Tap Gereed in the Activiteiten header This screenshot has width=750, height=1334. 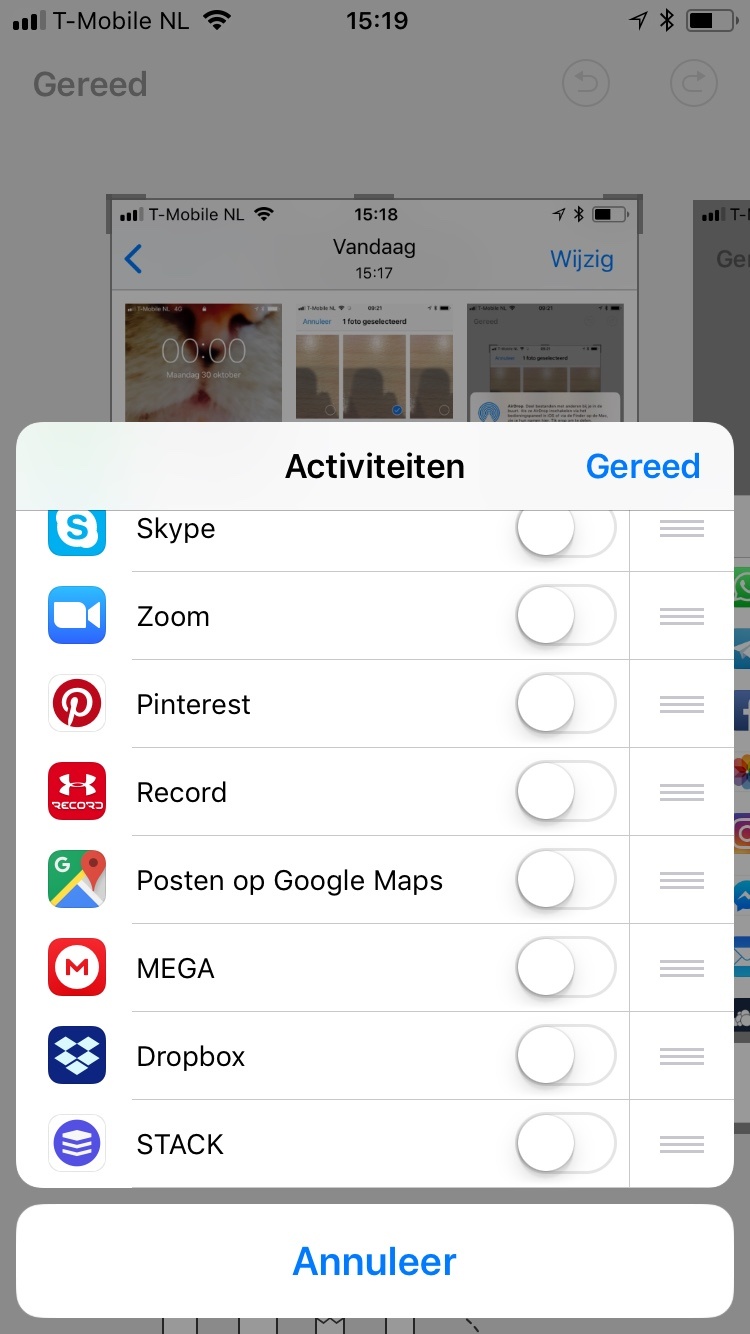tap(642, 466)
